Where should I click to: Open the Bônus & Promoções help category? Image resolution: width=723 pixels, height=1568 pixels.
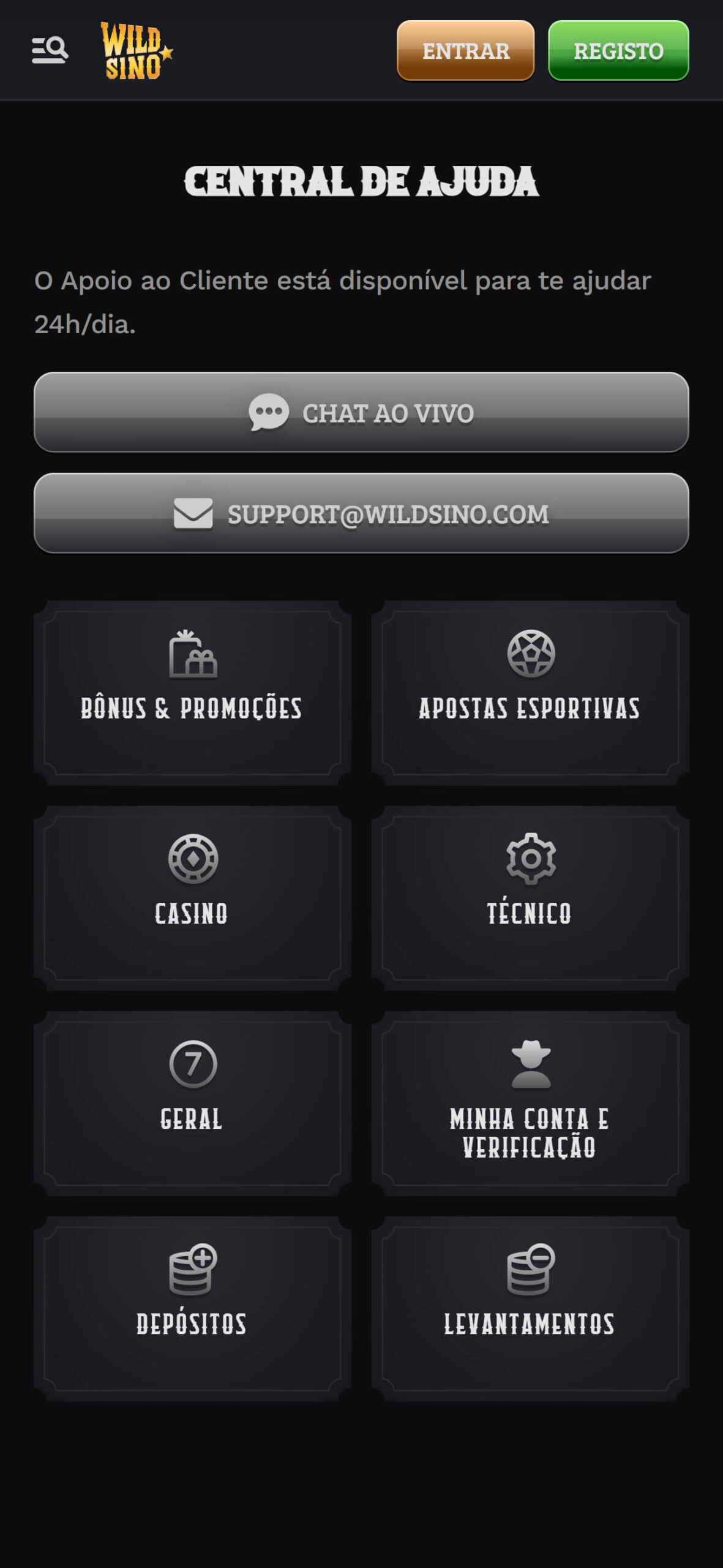click(x=192, y=693)
